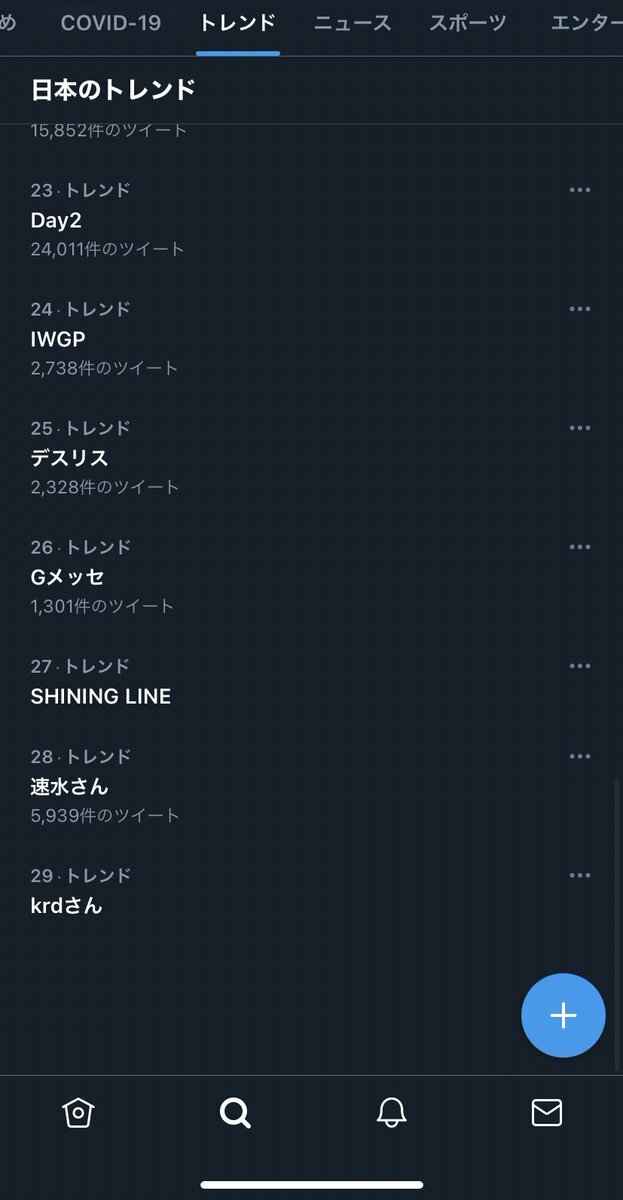Screen dimensions: 623x1200
Task: Open the notifications bell
Action: point(391,1112)
